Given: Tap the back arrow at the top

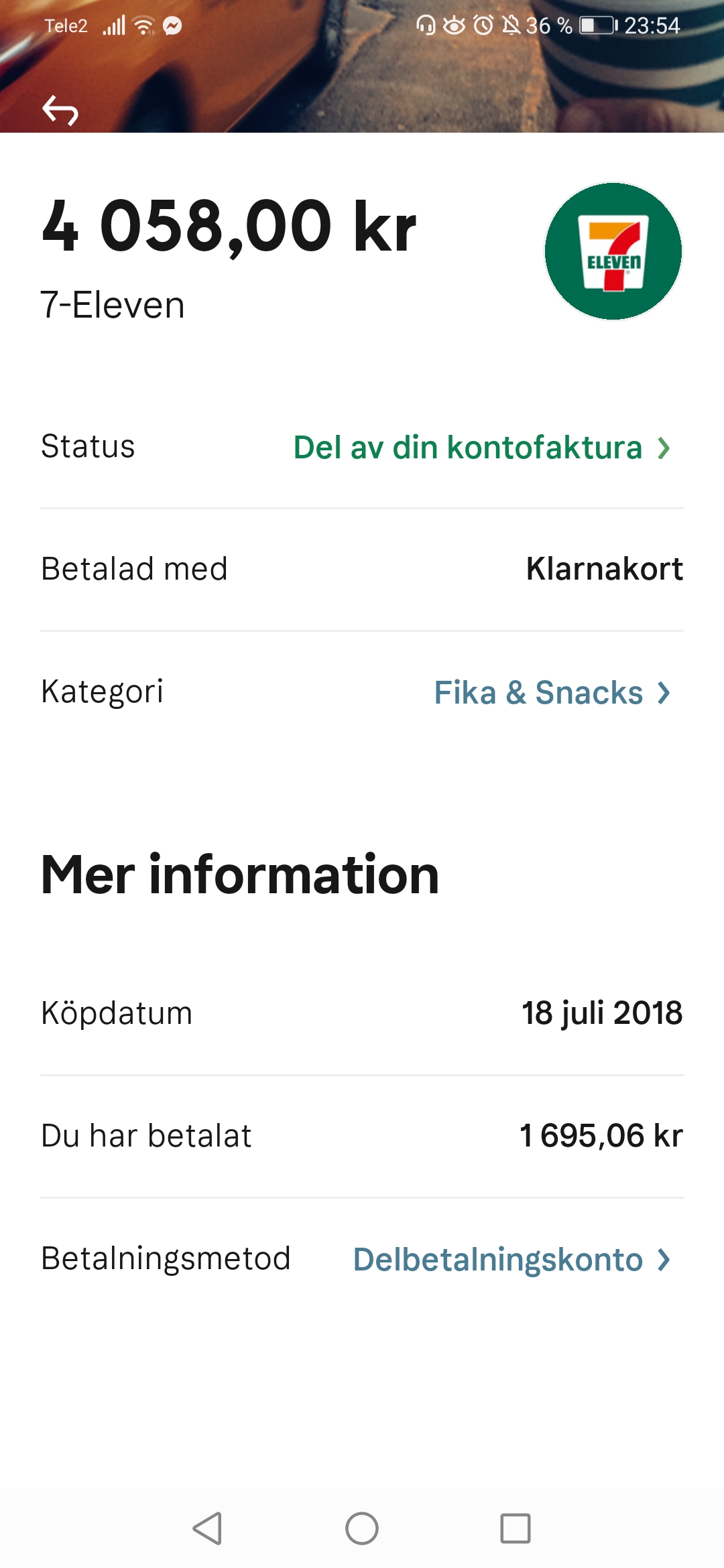Looking at the screenshot, I should coord(60,111).
